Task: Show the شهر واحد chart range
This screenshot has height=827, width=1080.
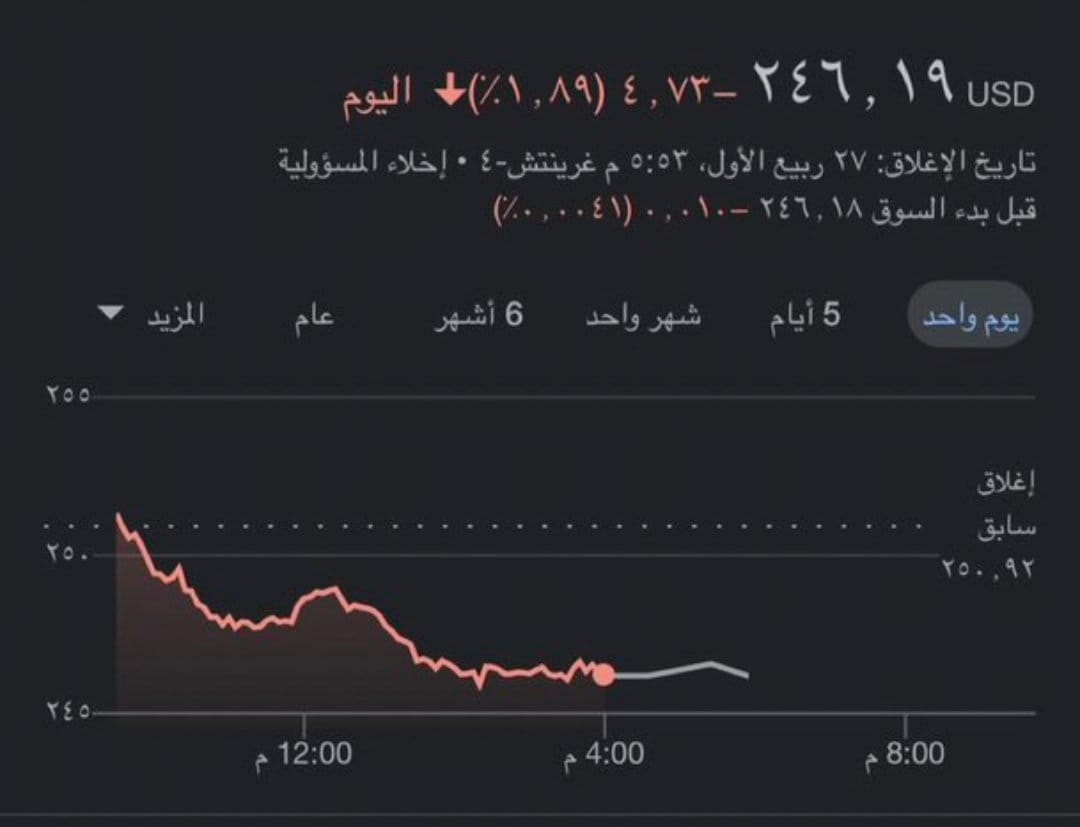Action: [x=643, y=318]
